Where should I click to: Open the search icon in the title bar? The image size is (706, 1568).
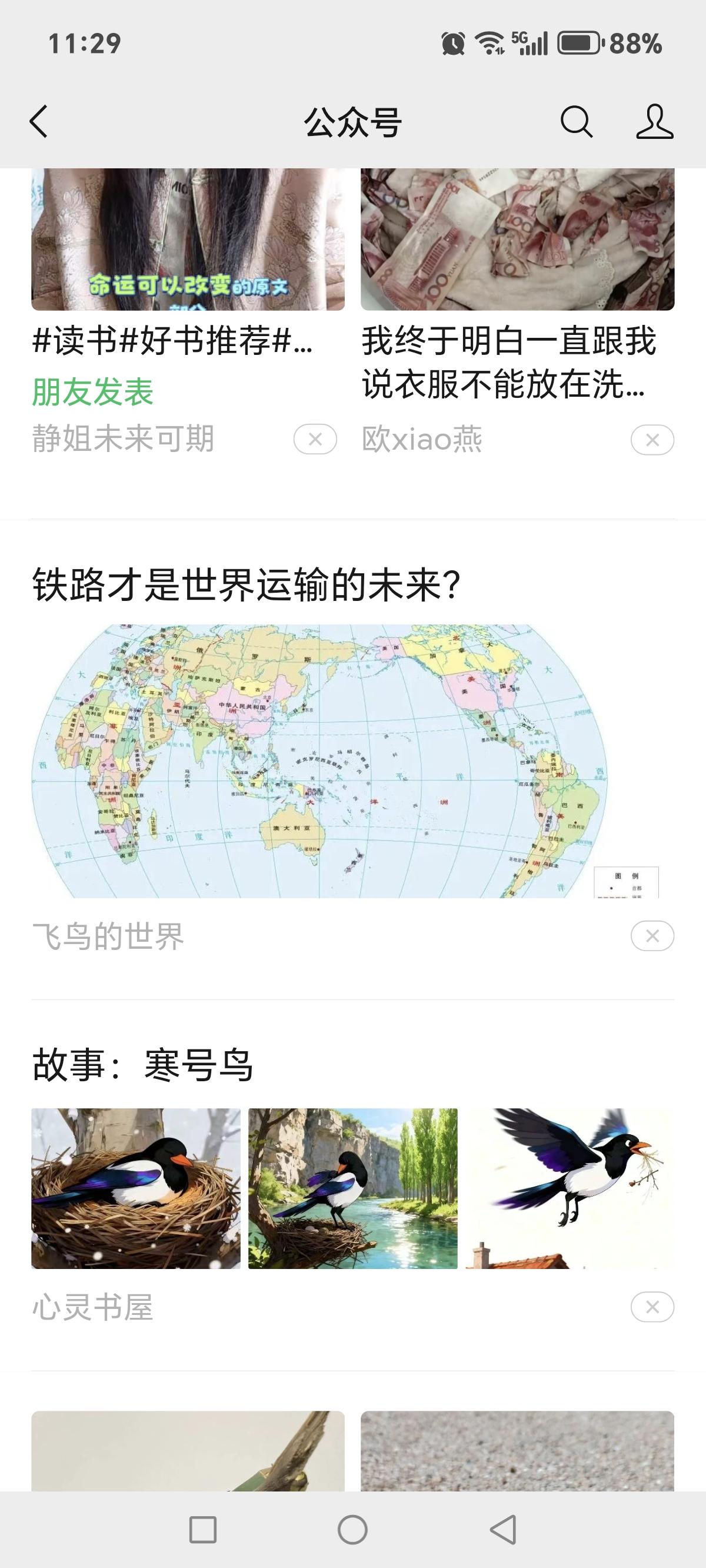coord(575,122)
